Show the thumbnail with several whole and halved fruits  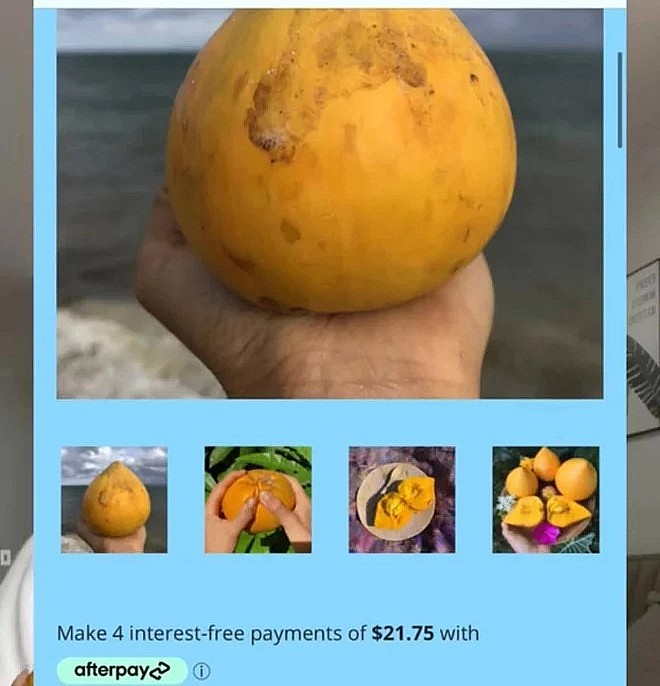pos(546,499)
